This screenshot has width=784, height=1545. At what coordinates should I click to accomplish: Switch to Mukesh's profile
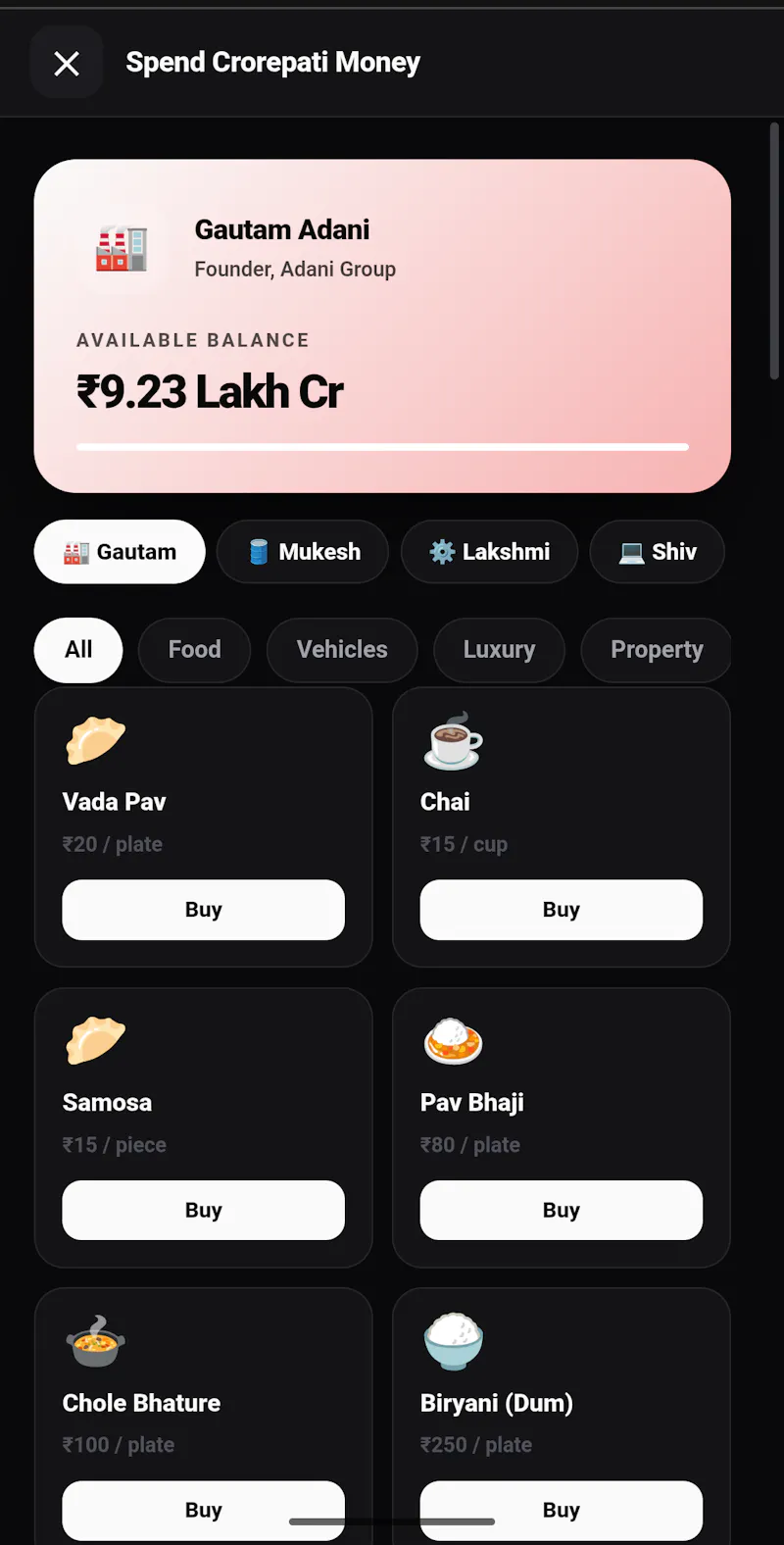pos(303,552)
